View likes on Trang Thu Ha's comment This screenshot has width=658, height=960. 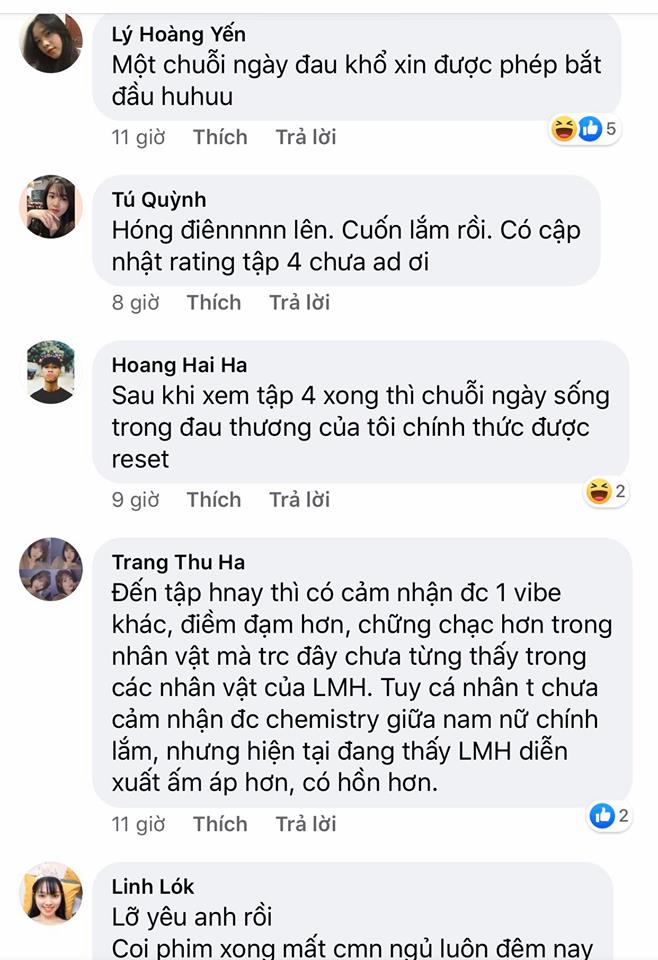click(610, 816)
